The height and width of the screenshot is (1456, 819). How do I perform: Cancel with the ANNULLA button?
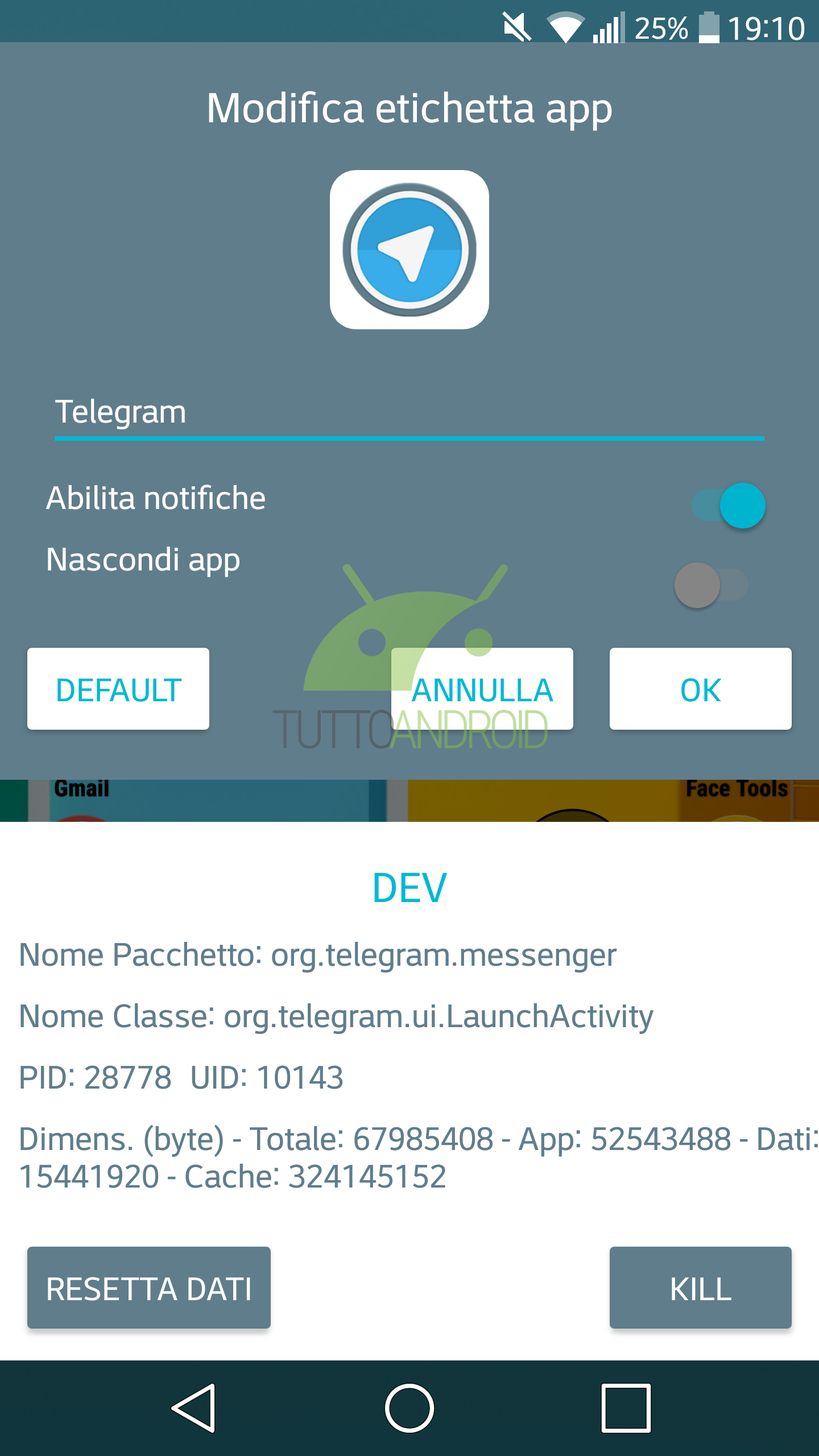[x=482, y=689]
